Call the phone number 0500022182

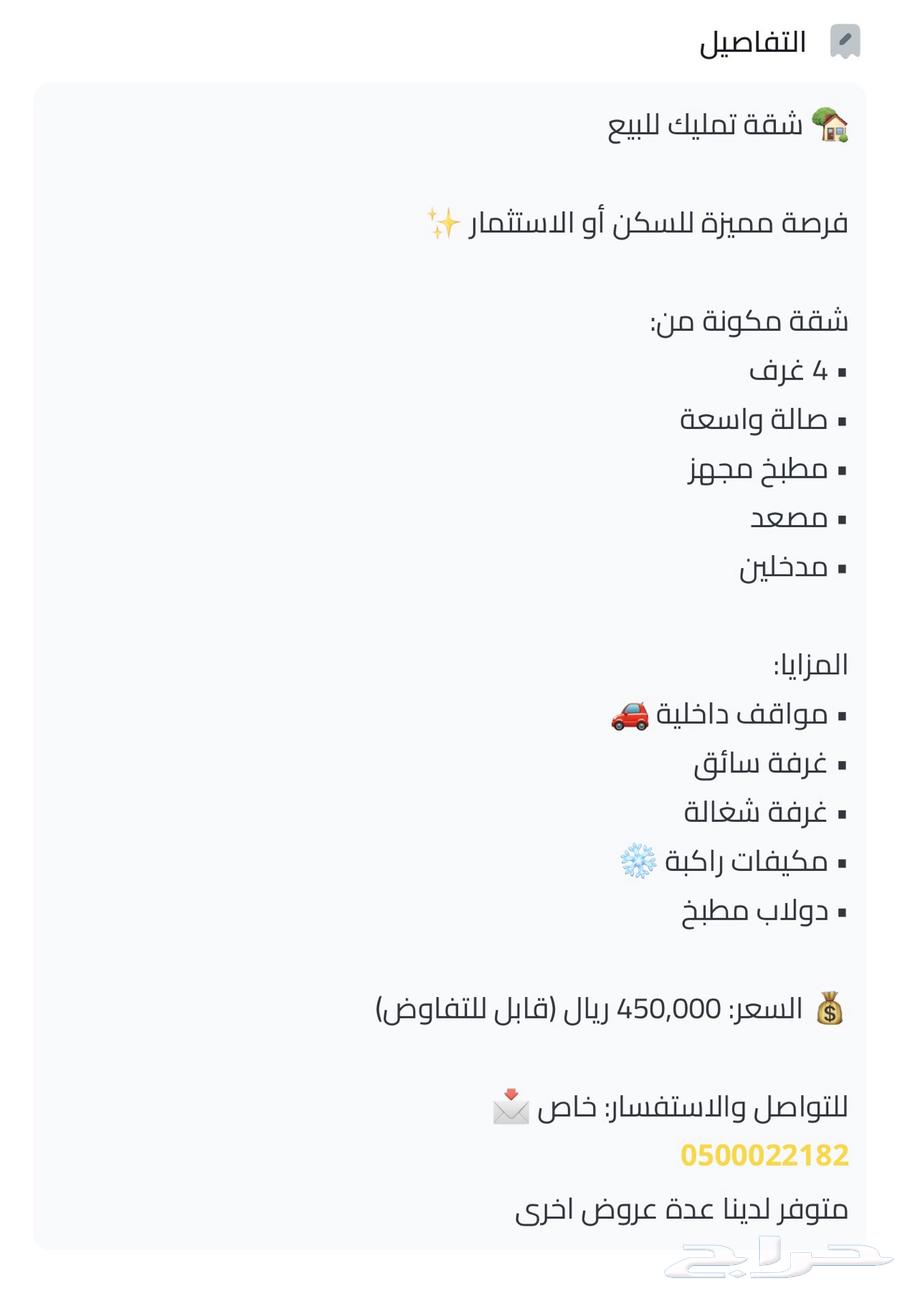coord(764,1155)
